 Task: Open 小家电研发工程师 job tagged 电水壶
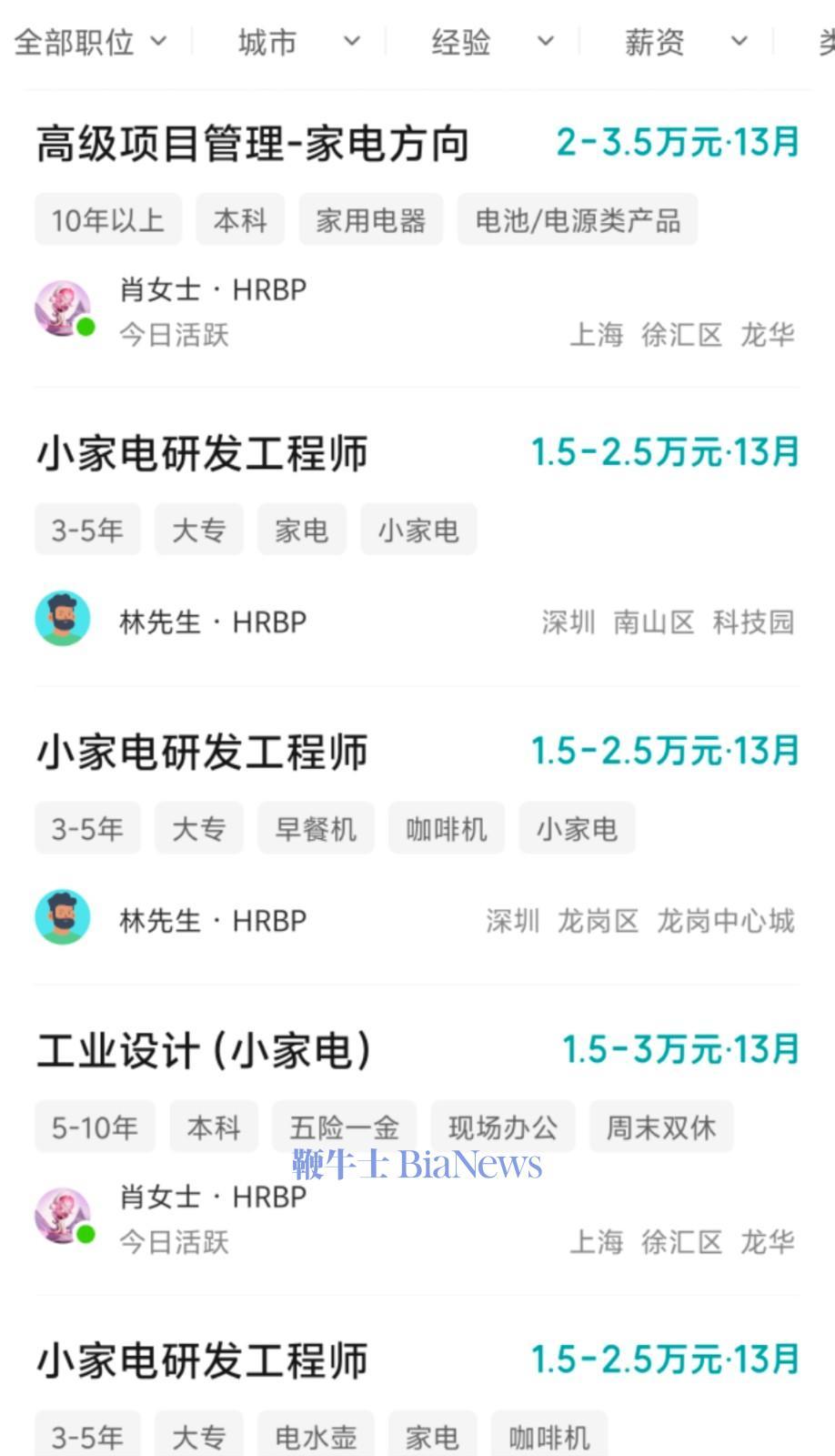pos(202,1361)
